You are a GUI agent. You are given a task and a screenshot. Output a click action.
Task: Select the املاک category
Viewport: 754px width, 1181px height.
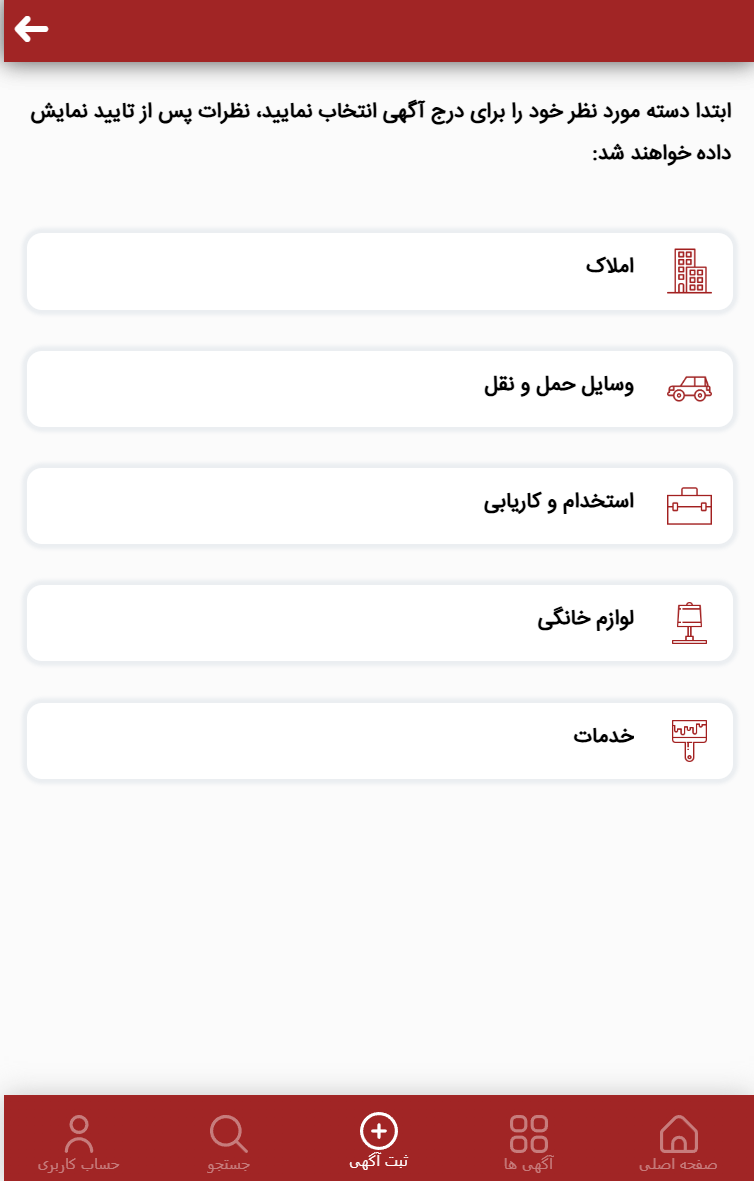click(x=380, y=271)
